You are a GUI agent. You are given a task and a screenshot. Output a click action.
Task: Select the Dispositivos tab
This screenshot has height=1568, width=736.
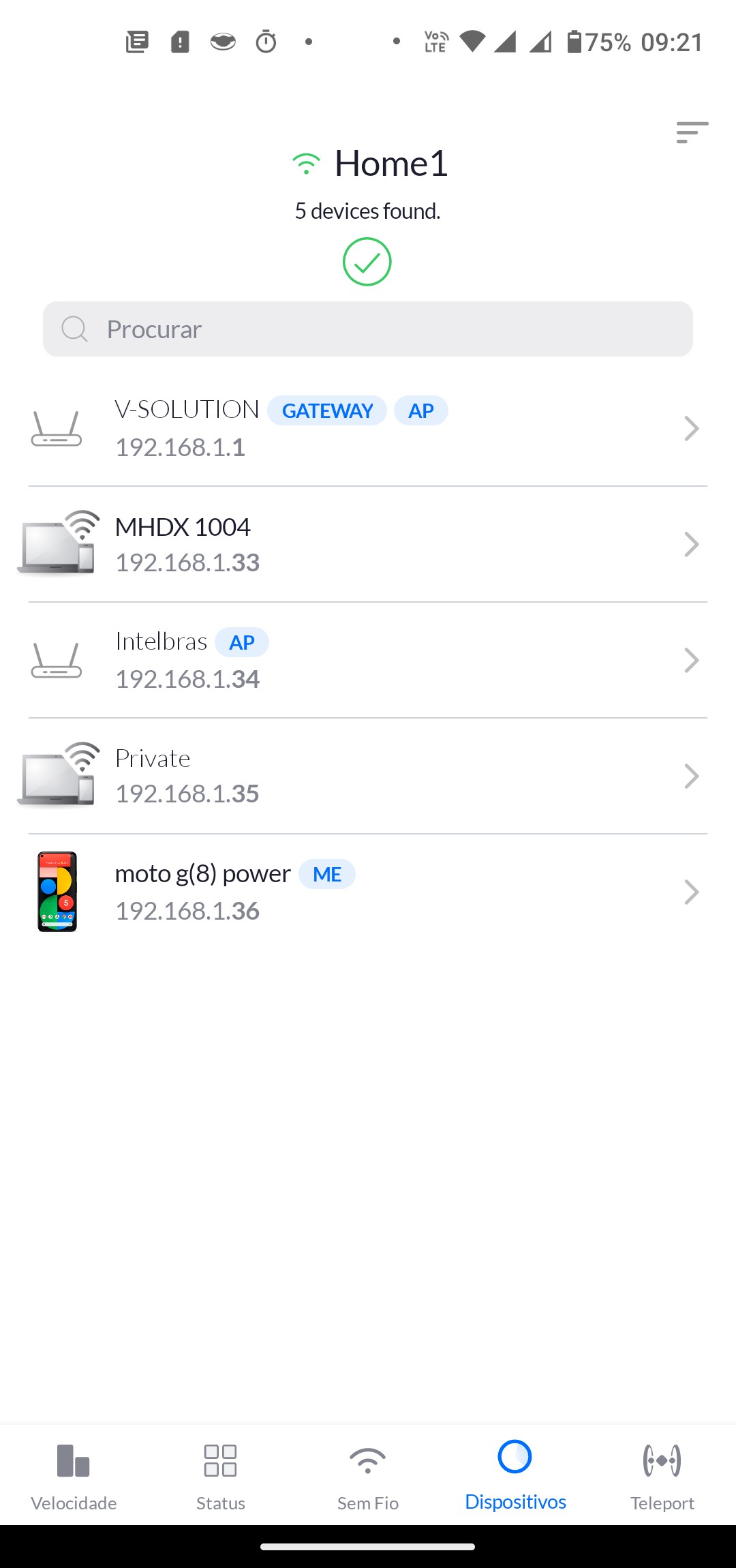coord(515,1475)
